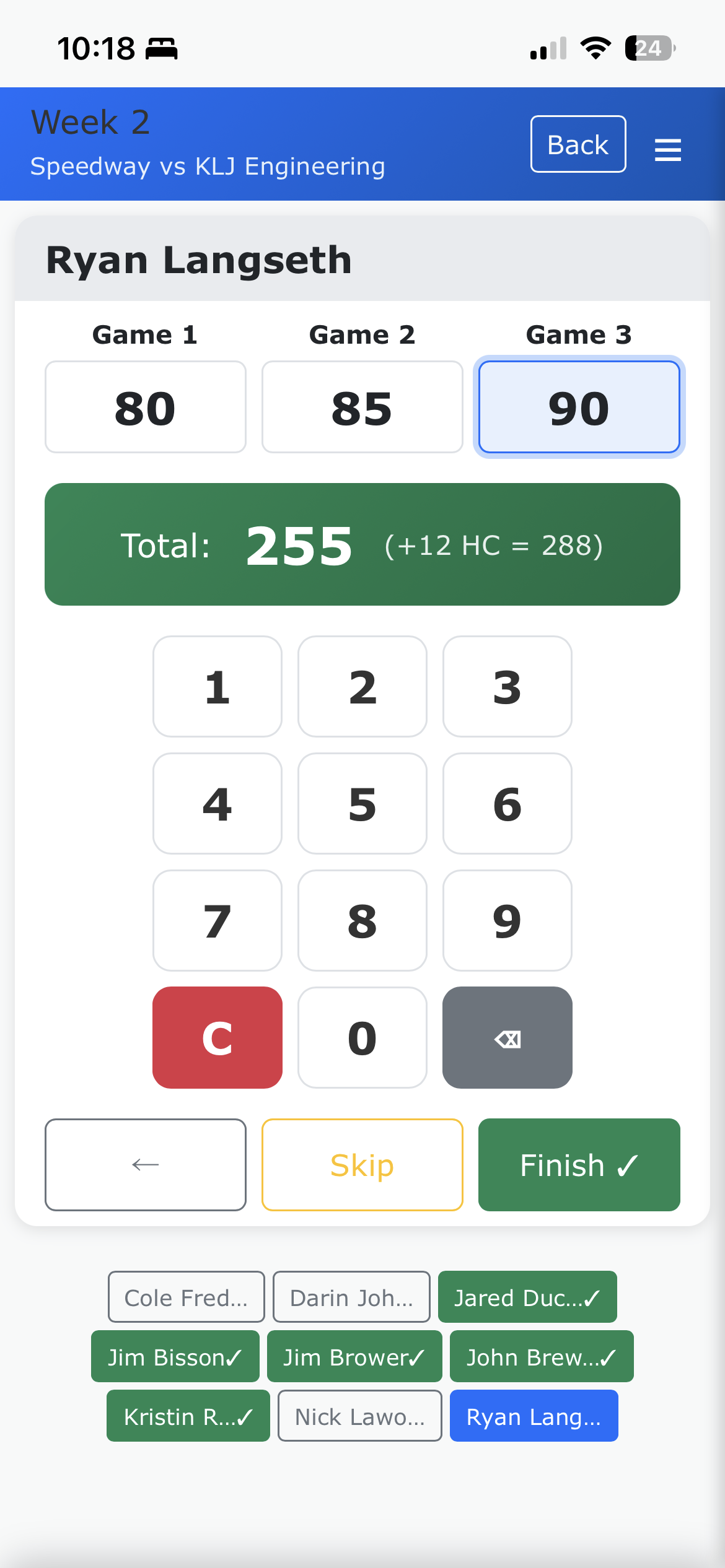Open Kristin R's completed scores
This screenshot has width=725, height=1568.
point(188,1416)
